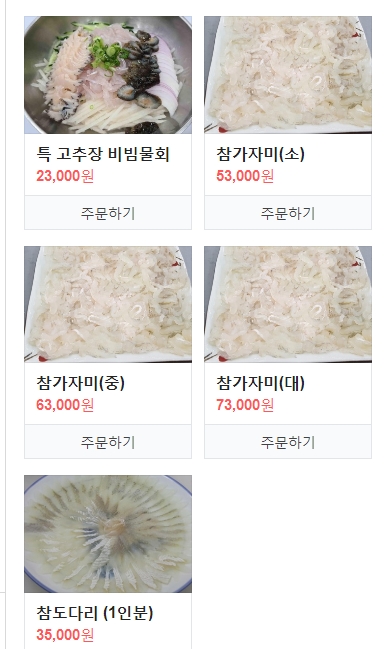Hit 주문하기 below 참가자미(대)
The width and height of the screenshot is (388, 649).
click(x=288, y=442)
